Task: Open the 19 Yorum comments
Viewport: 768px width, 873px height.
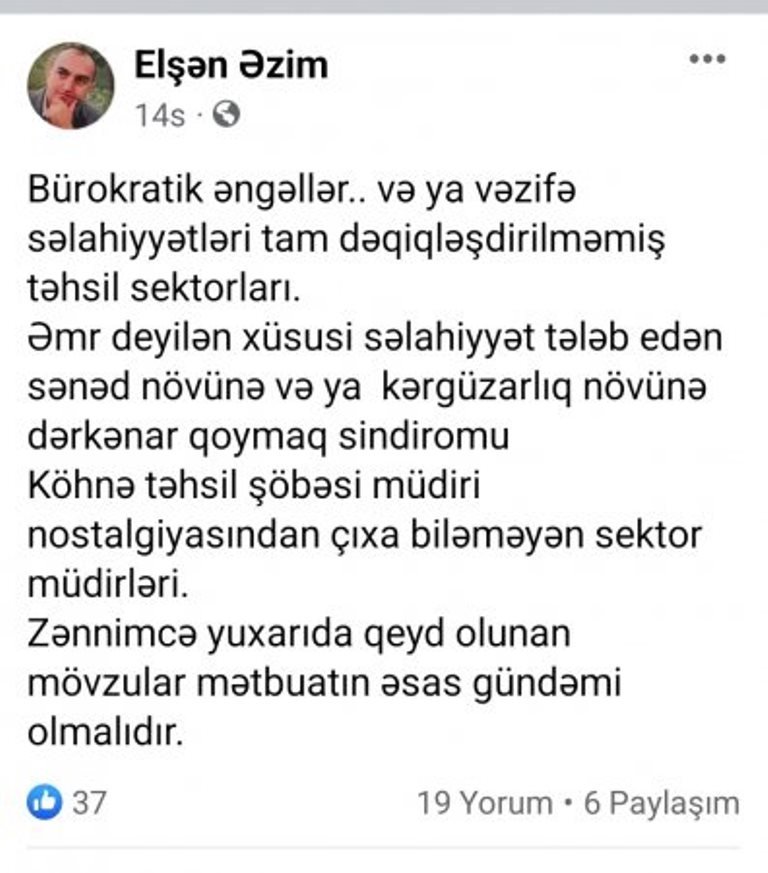Action: 485,802
